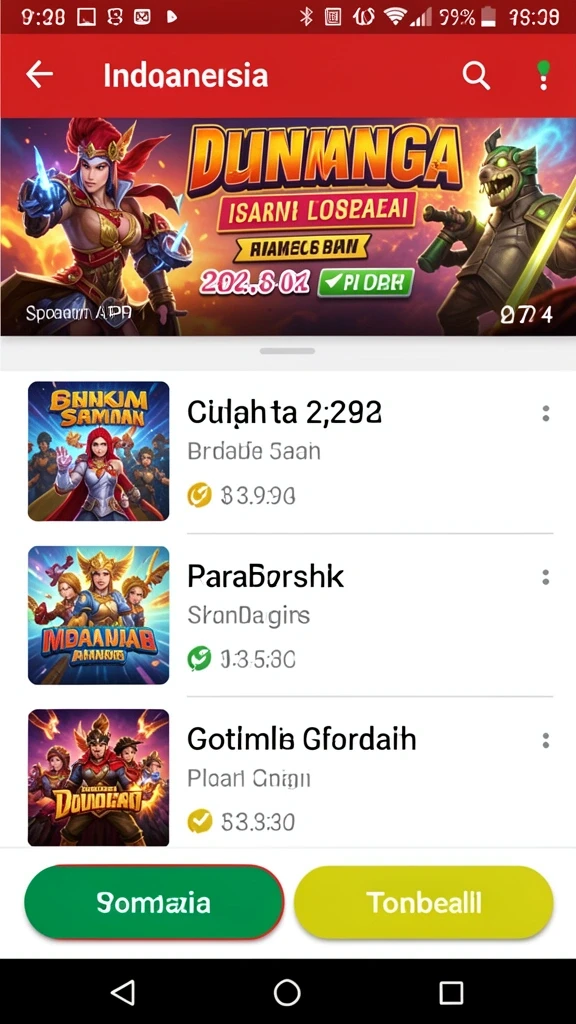Tap the yellow Tonbealll button

(x=424, y=903)
